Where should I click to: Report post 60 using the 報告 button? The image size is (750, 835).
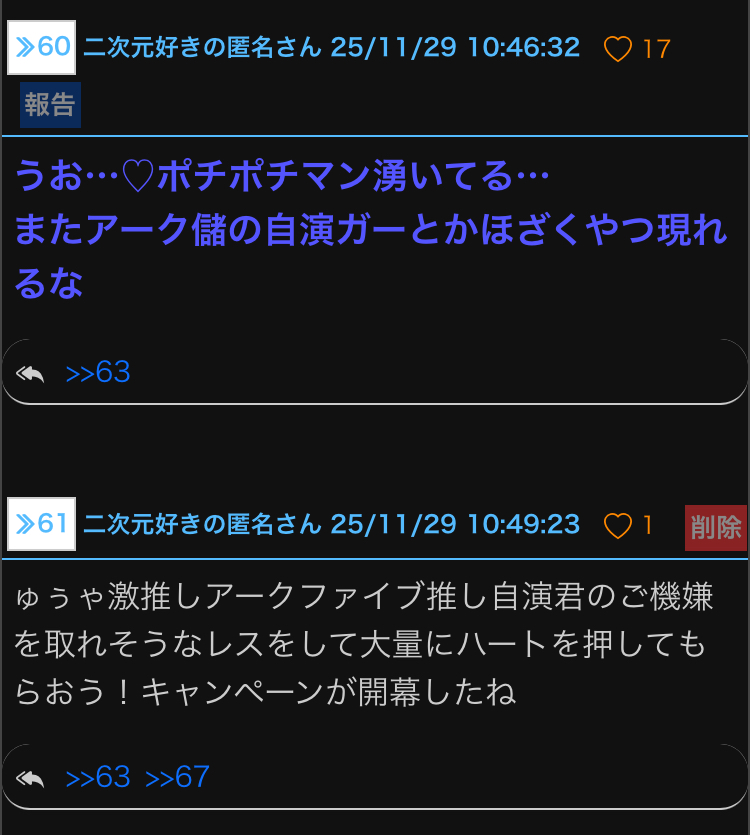click(x=50, y=105)
